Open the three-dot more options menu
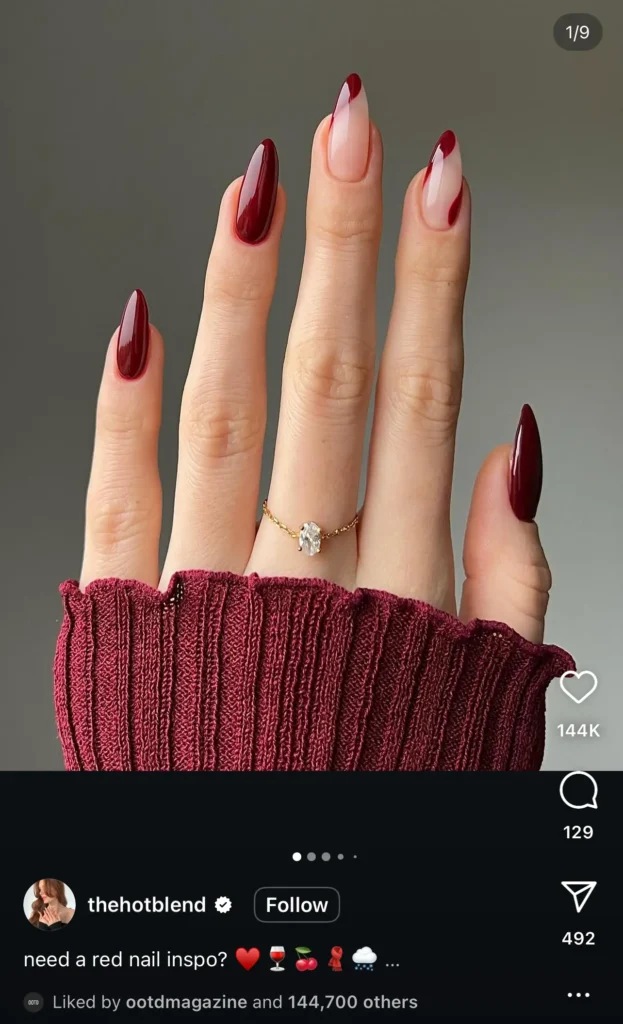 pyautogui.click(x=578, y=995)
